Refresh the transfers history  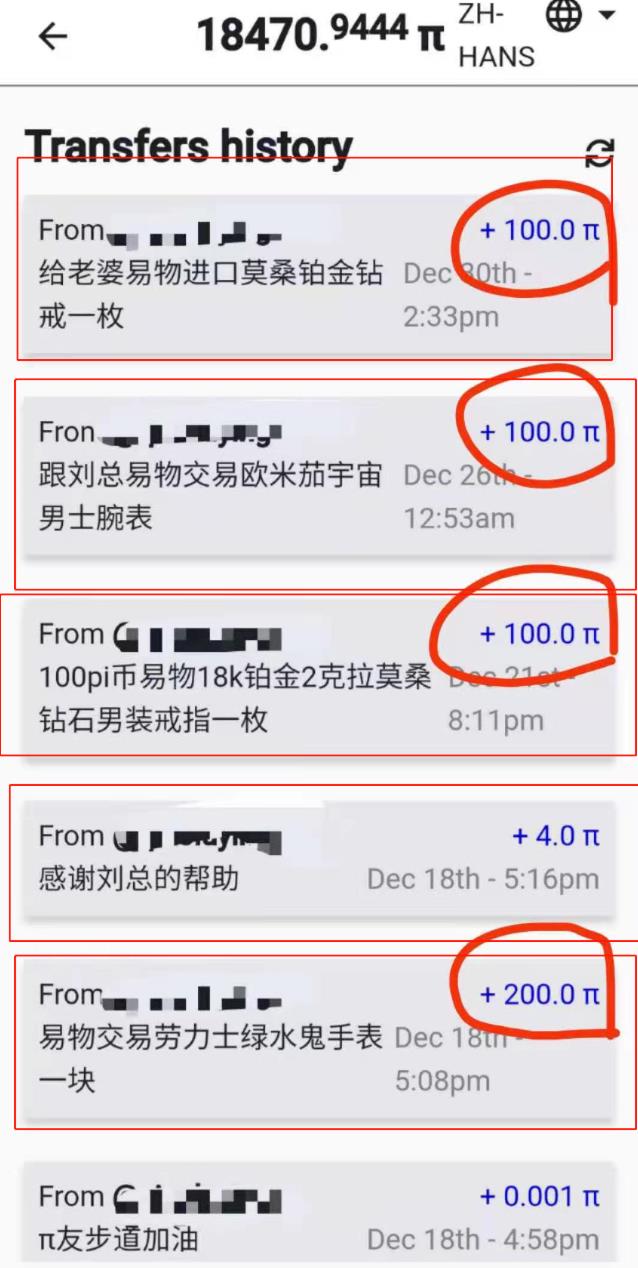[599, 153]
